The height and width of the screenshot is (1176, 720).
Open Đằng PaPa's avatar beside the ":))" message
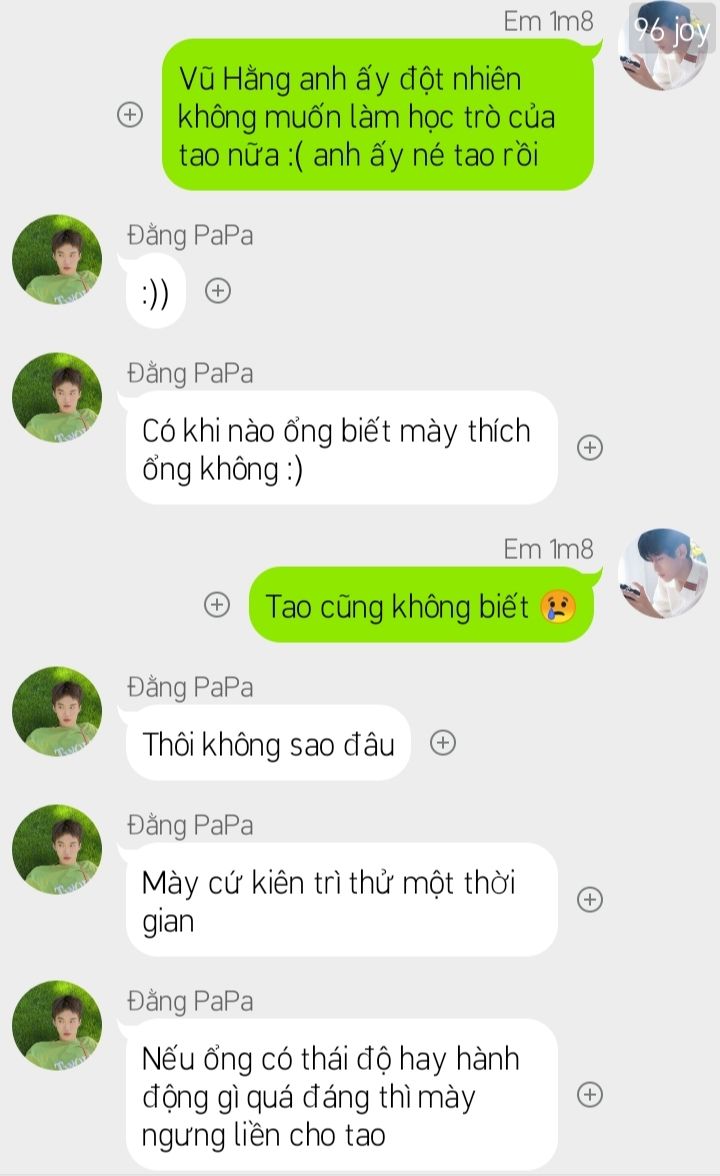pos(57,260)
